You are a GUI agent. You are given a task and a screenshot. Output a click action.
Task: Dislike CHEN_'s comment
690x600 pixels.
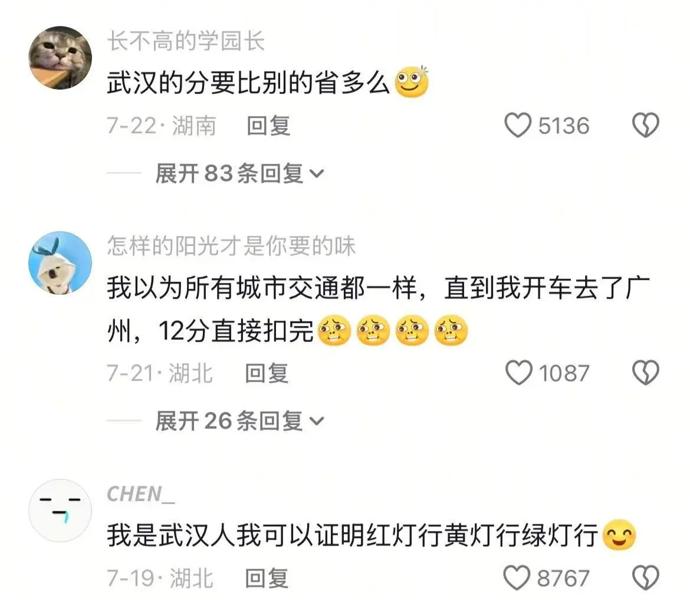[x=647, y=578]
